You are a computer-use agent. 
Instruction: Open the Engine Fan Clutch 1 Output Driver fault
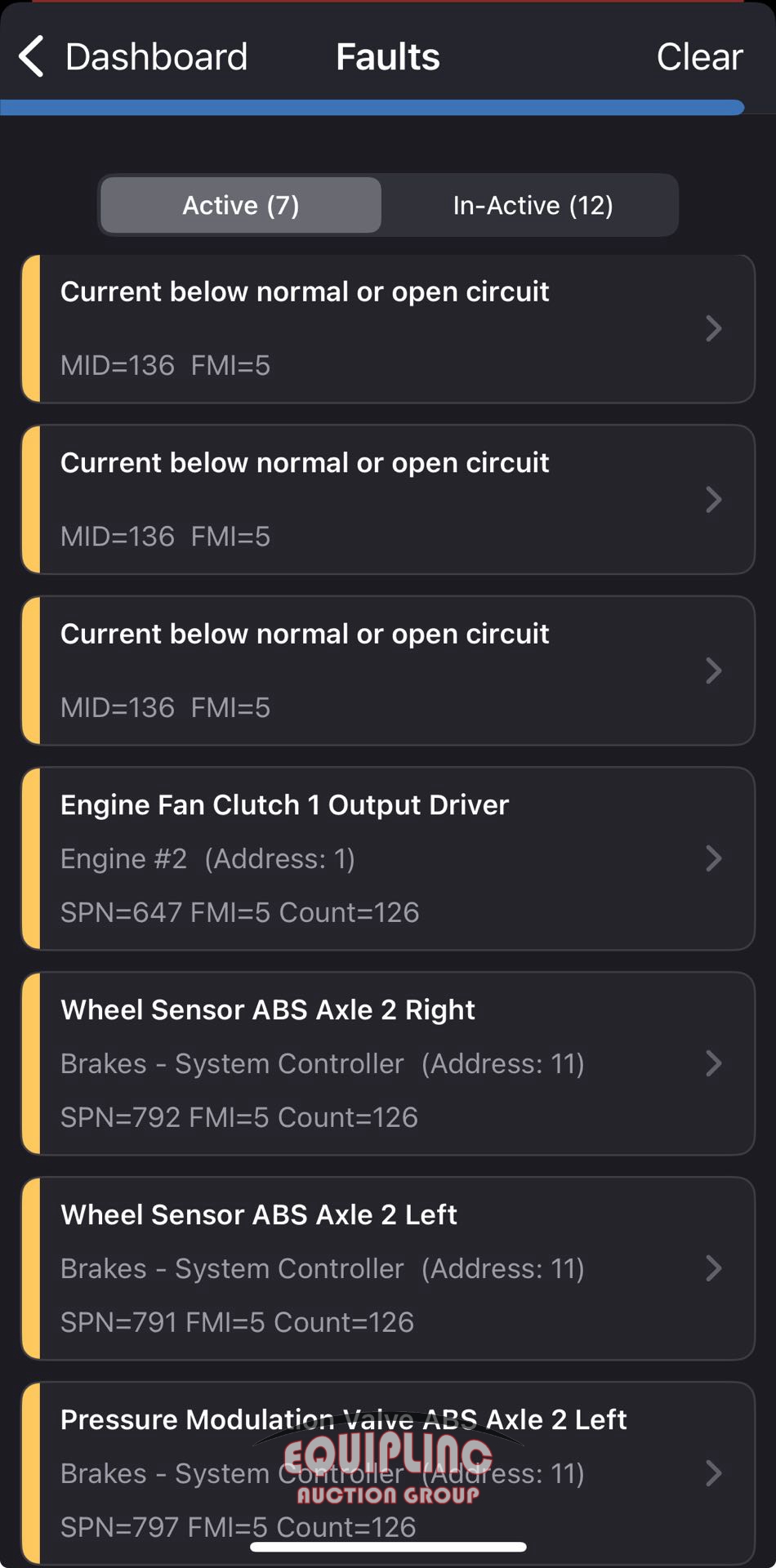point(388,858)
